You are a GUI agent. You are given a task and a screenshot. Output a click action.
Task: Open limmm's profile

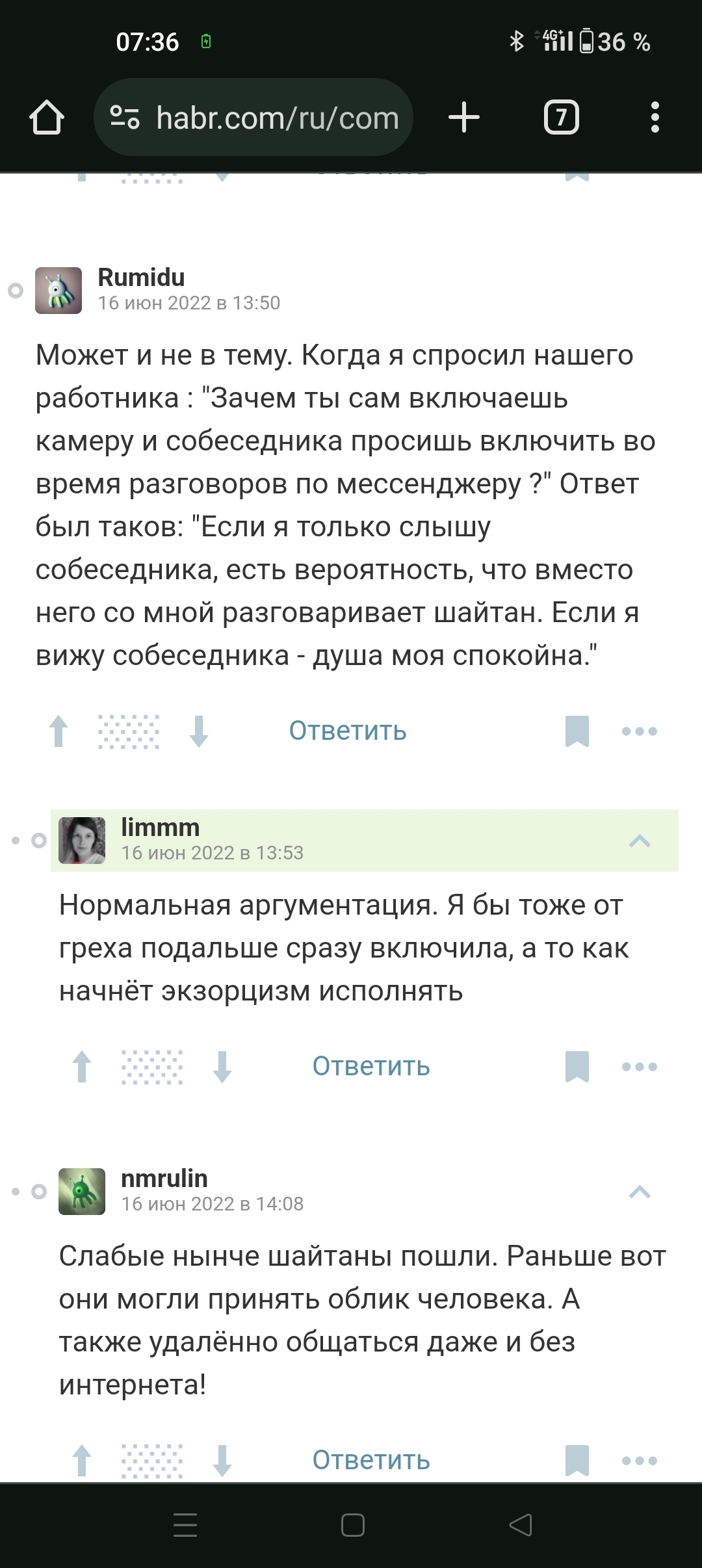tap(160, 828)
